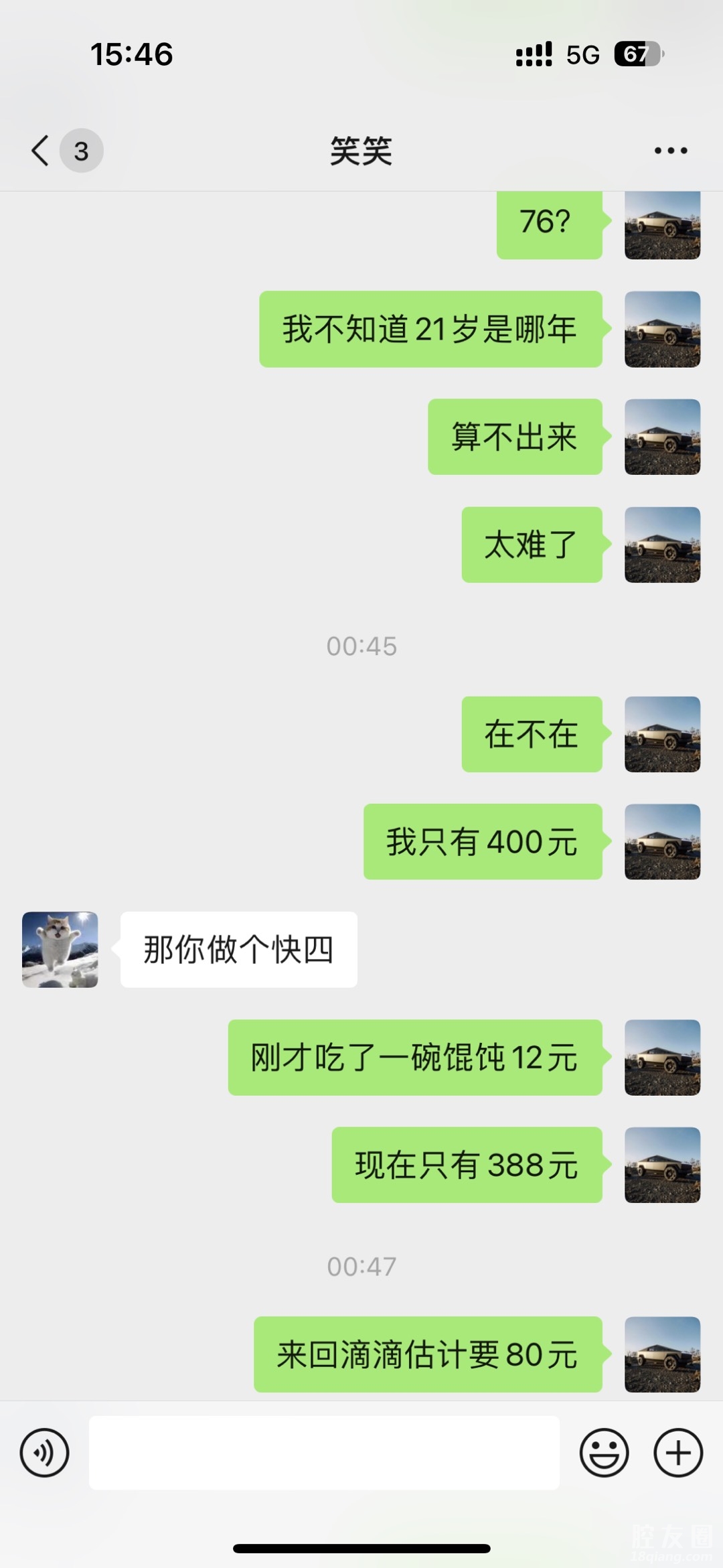Go back to the chat list

42,151
